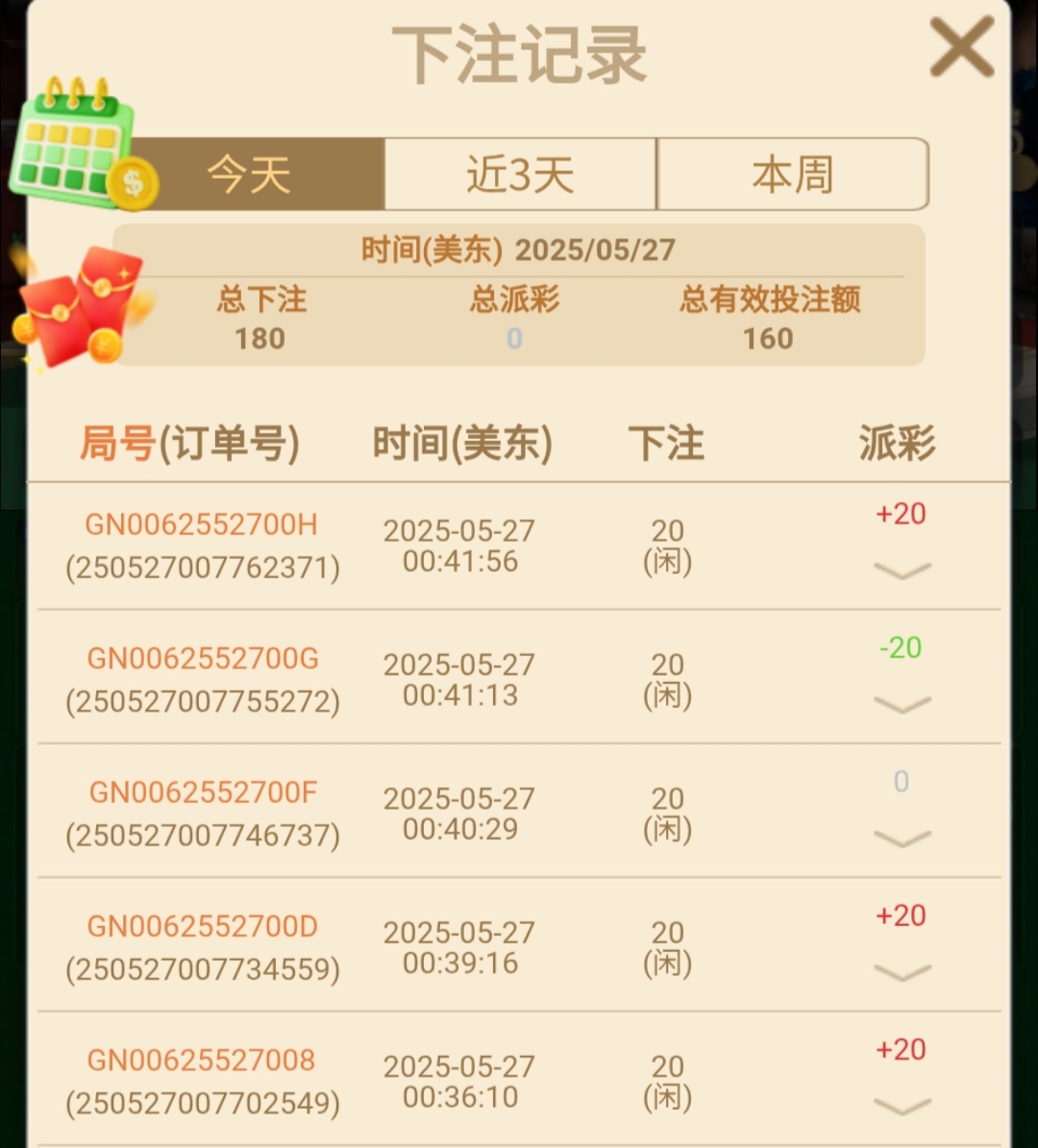Viewport: 1038px width, 1148px height.
Task: Select the 本周 tab
Action: click(793, 175)
